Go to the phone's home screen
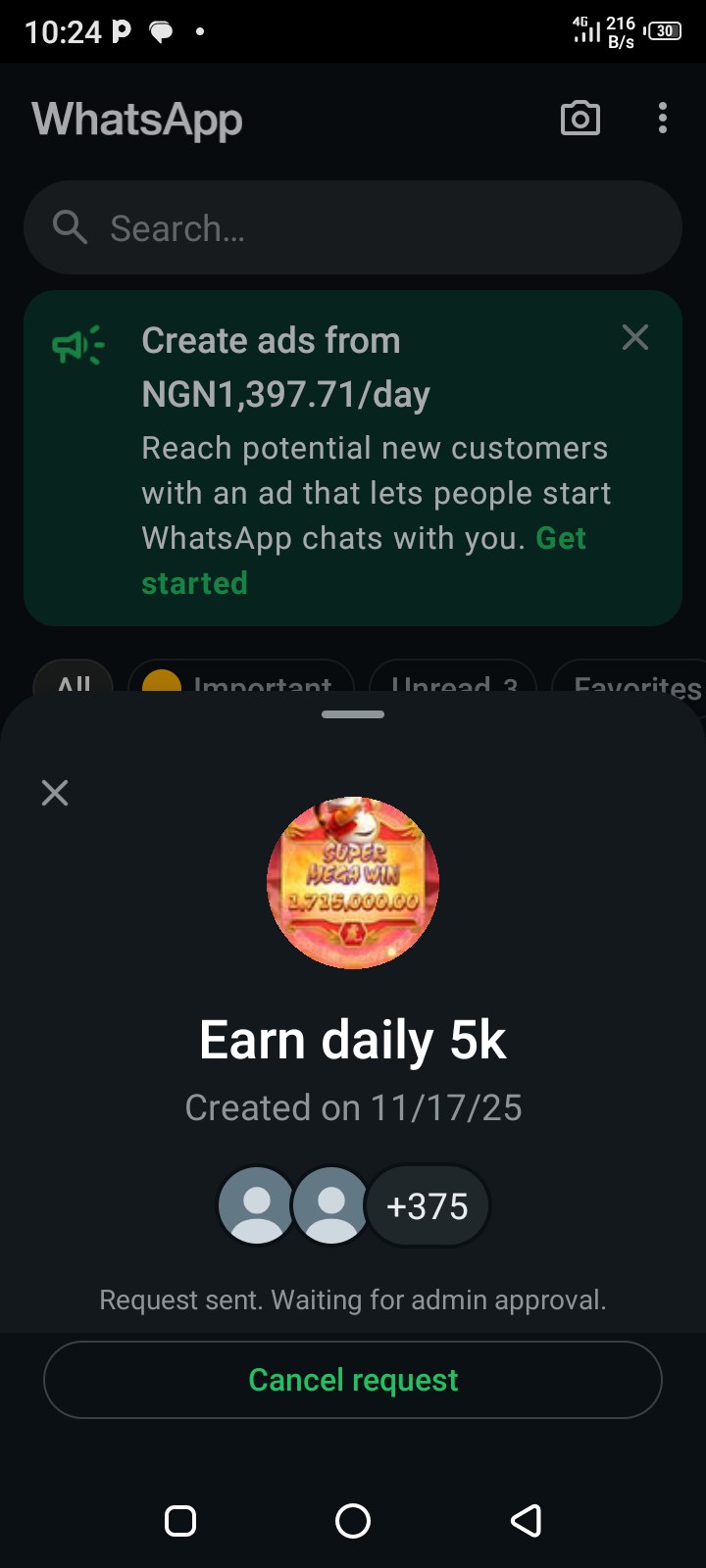 [353, 1521]
